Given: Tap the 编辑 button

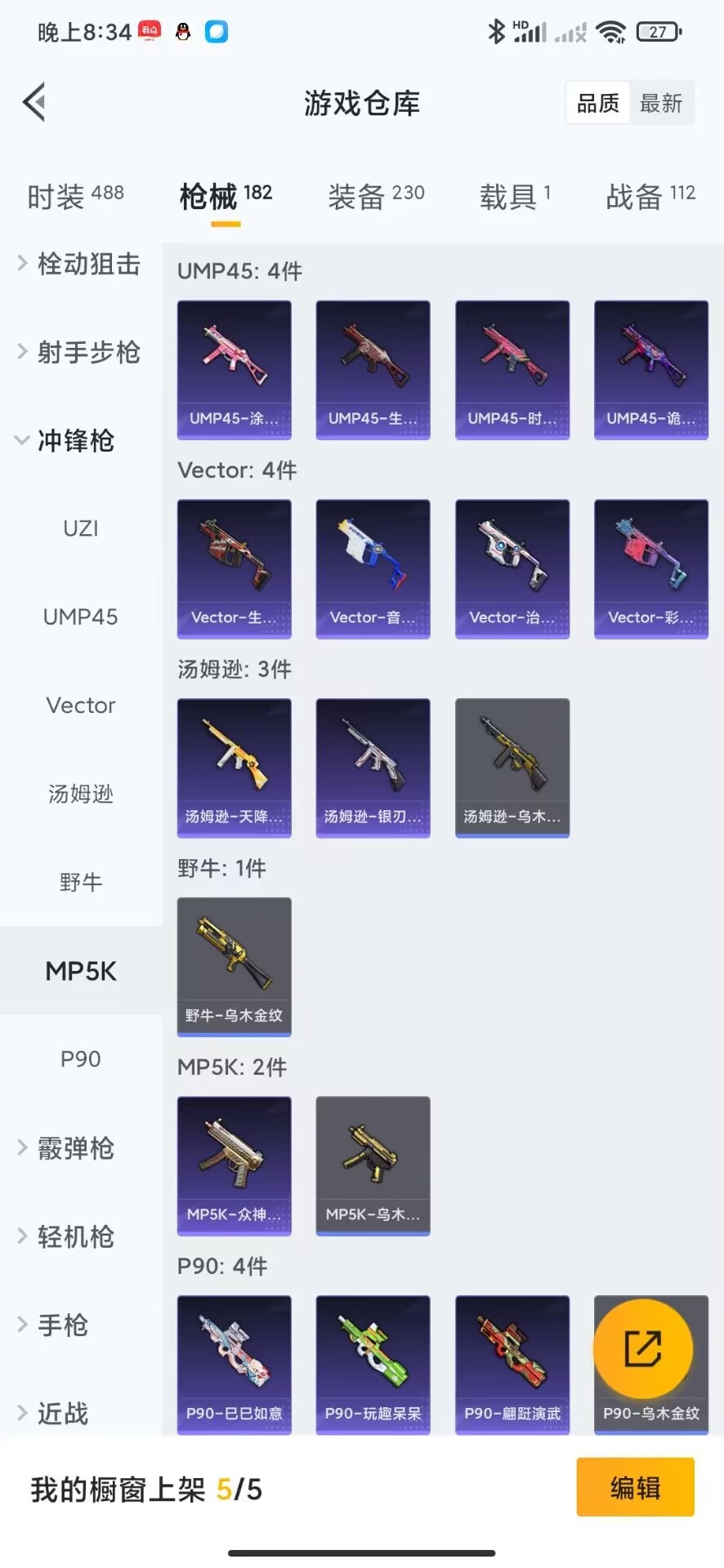Looking at the screenshot, I should tap(635, 1487).
